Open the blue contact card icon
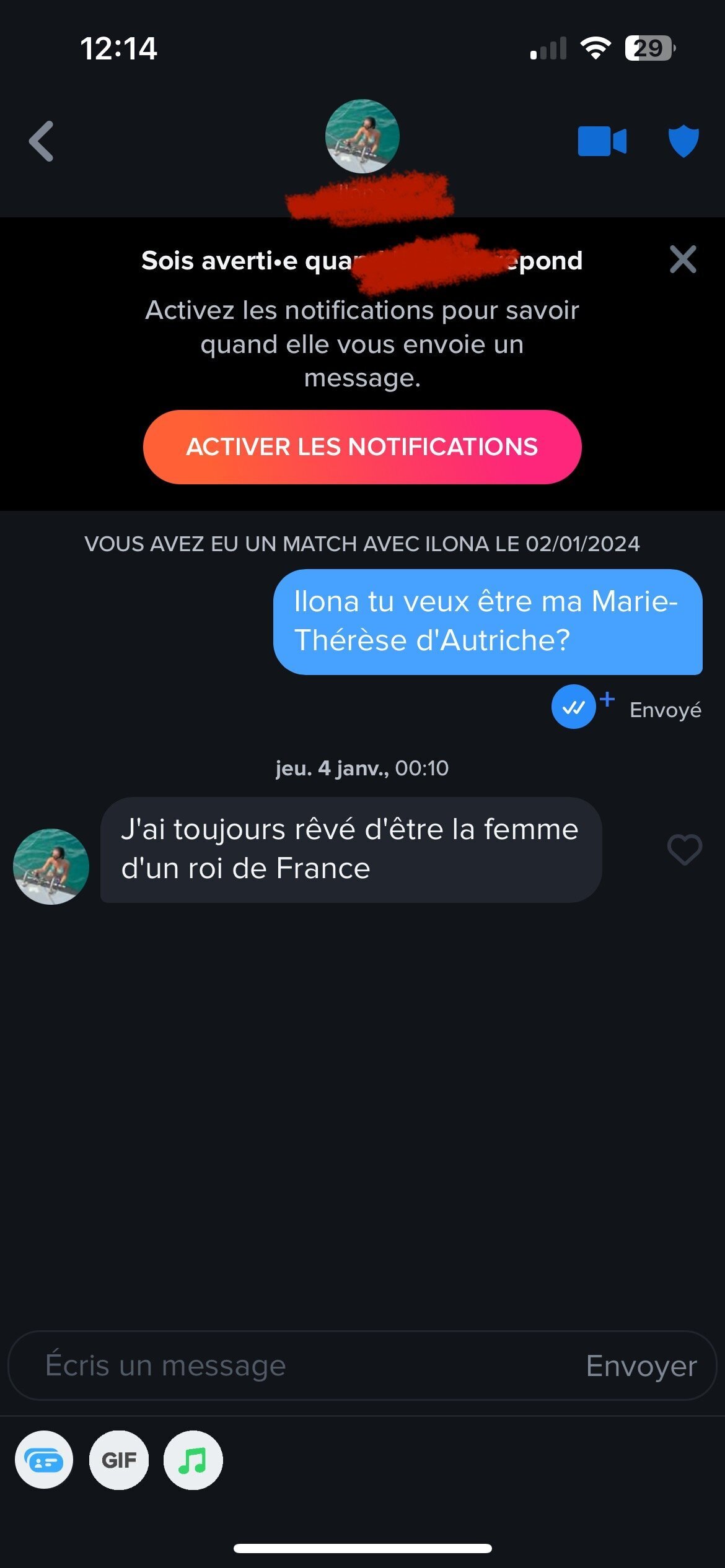The width and height of the screenshot is (725, 1568). point(44,1460)
